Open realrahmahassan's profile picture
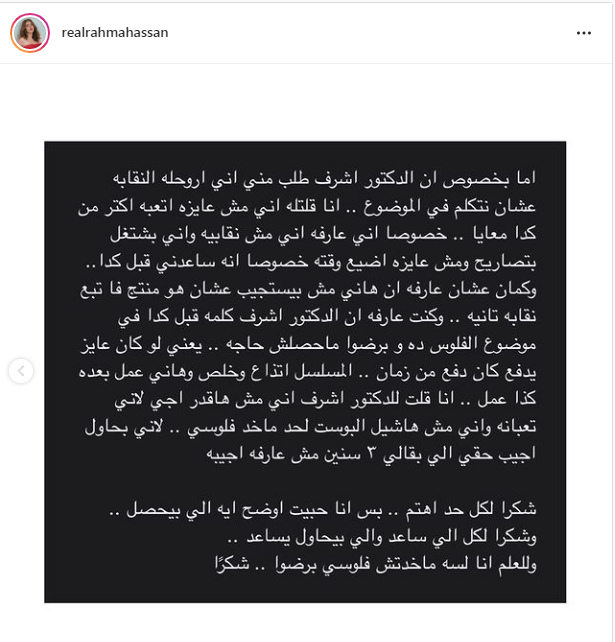The height and width of the screenshot is (642, 615). (29, 33)
